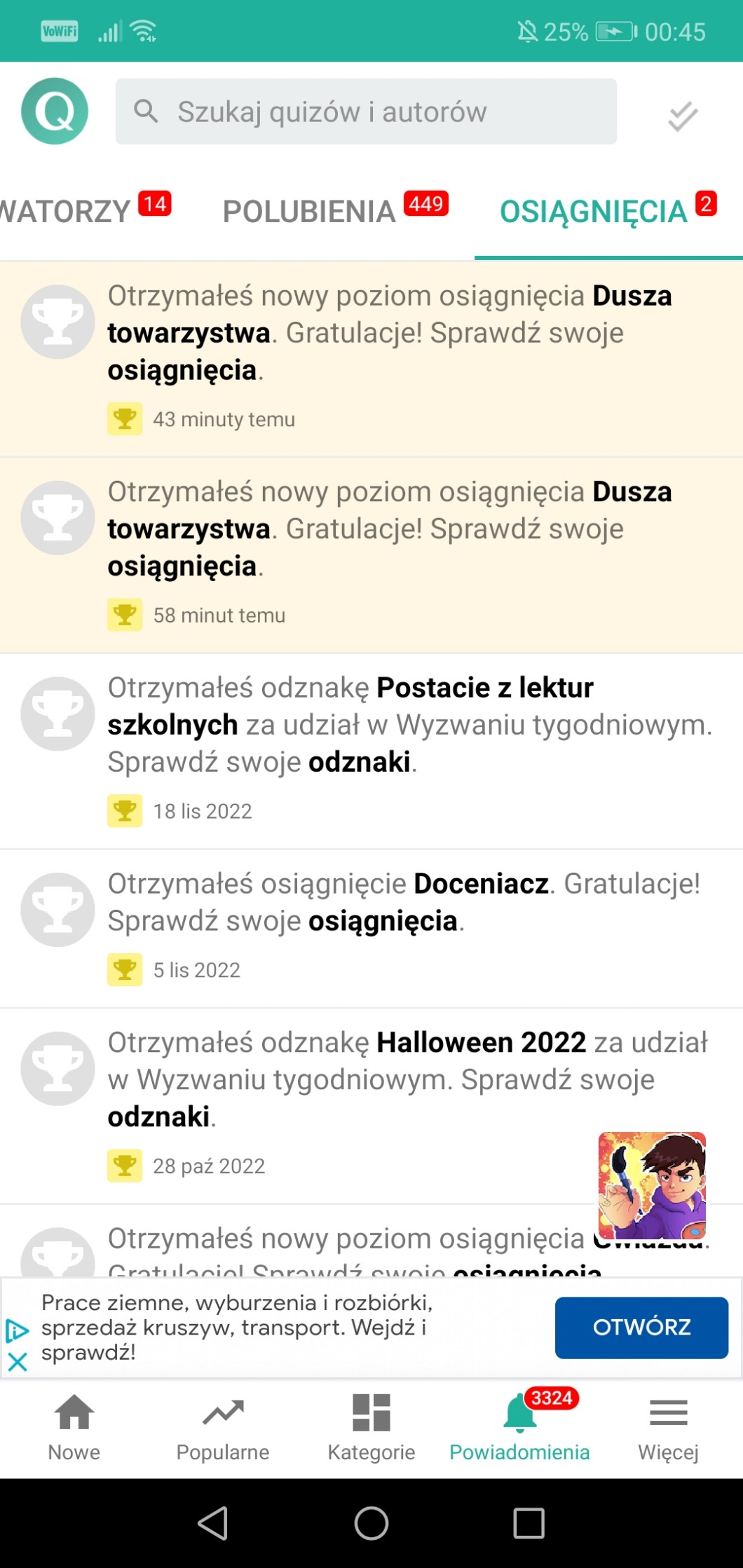This screenshot has width=743, height=1568.
Task: Tap the system home button
Action: click(371, 1523)
